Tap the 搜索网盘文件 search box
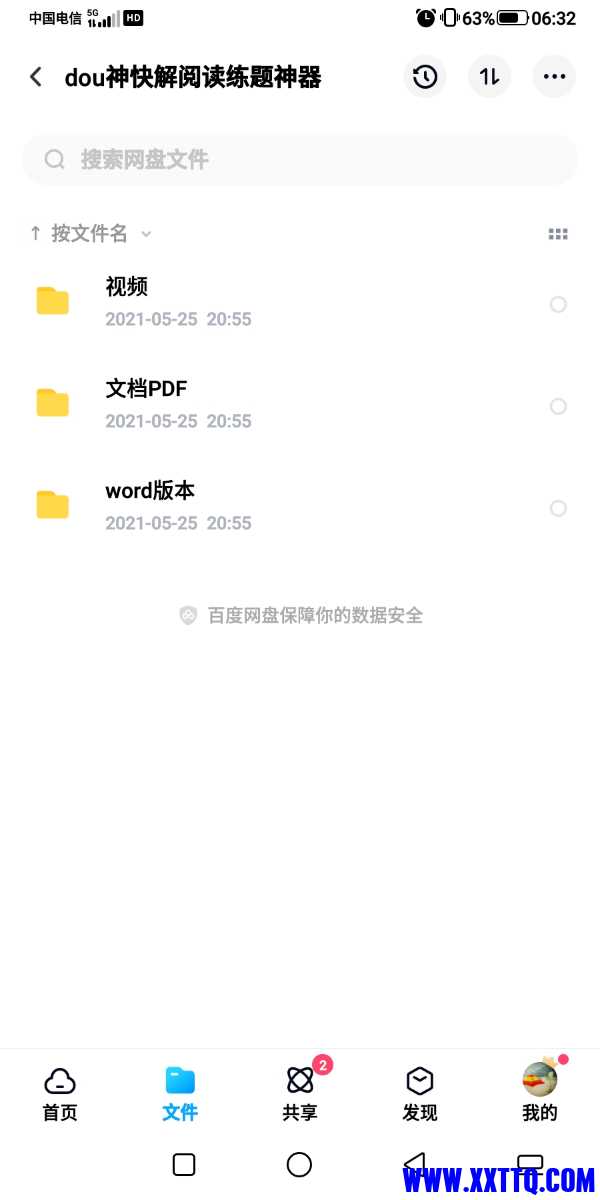Viewport: 600px width, 1200px height. tap(300, 159)
